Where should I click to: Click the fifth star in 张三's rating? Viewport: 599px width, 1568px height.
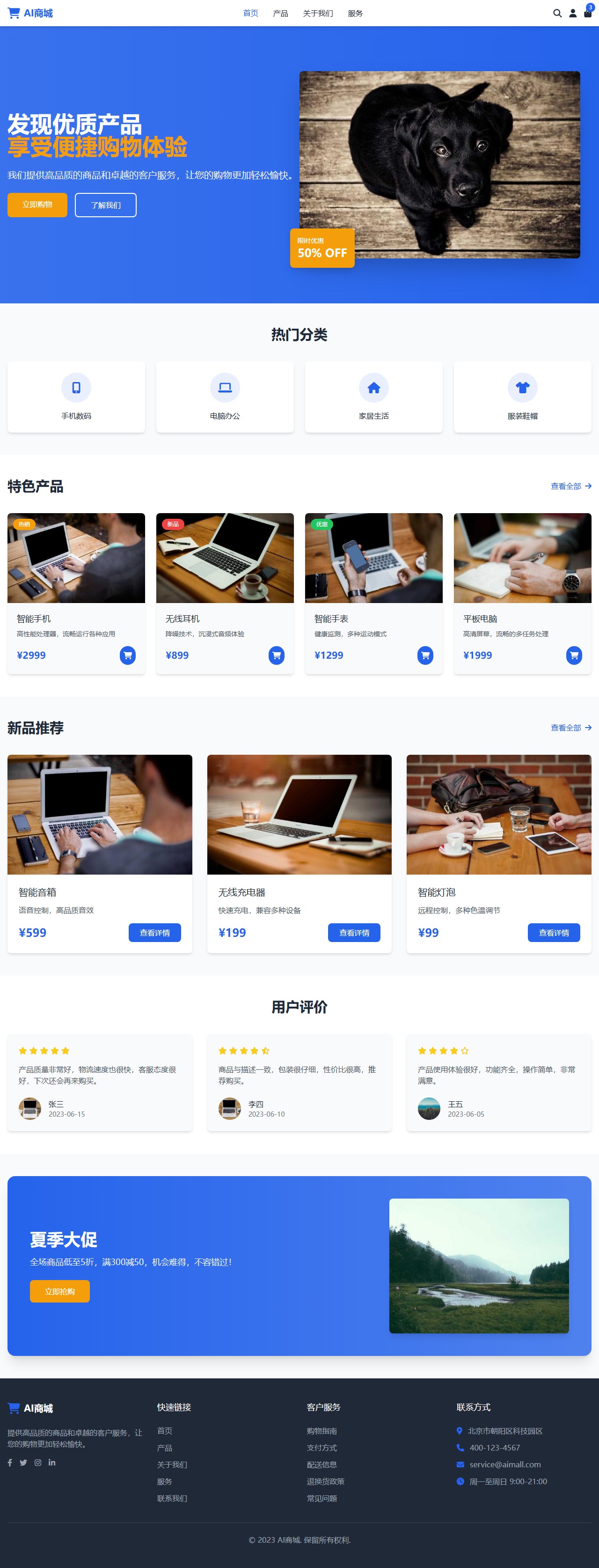tap(66, 1050)
